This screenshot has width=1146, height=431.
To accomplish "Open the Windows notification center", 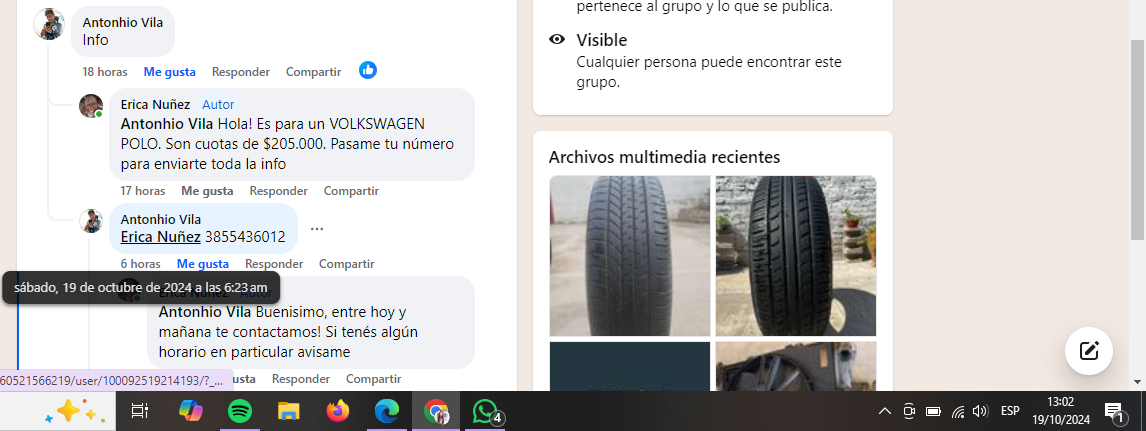I will (x=1114, y=411).
